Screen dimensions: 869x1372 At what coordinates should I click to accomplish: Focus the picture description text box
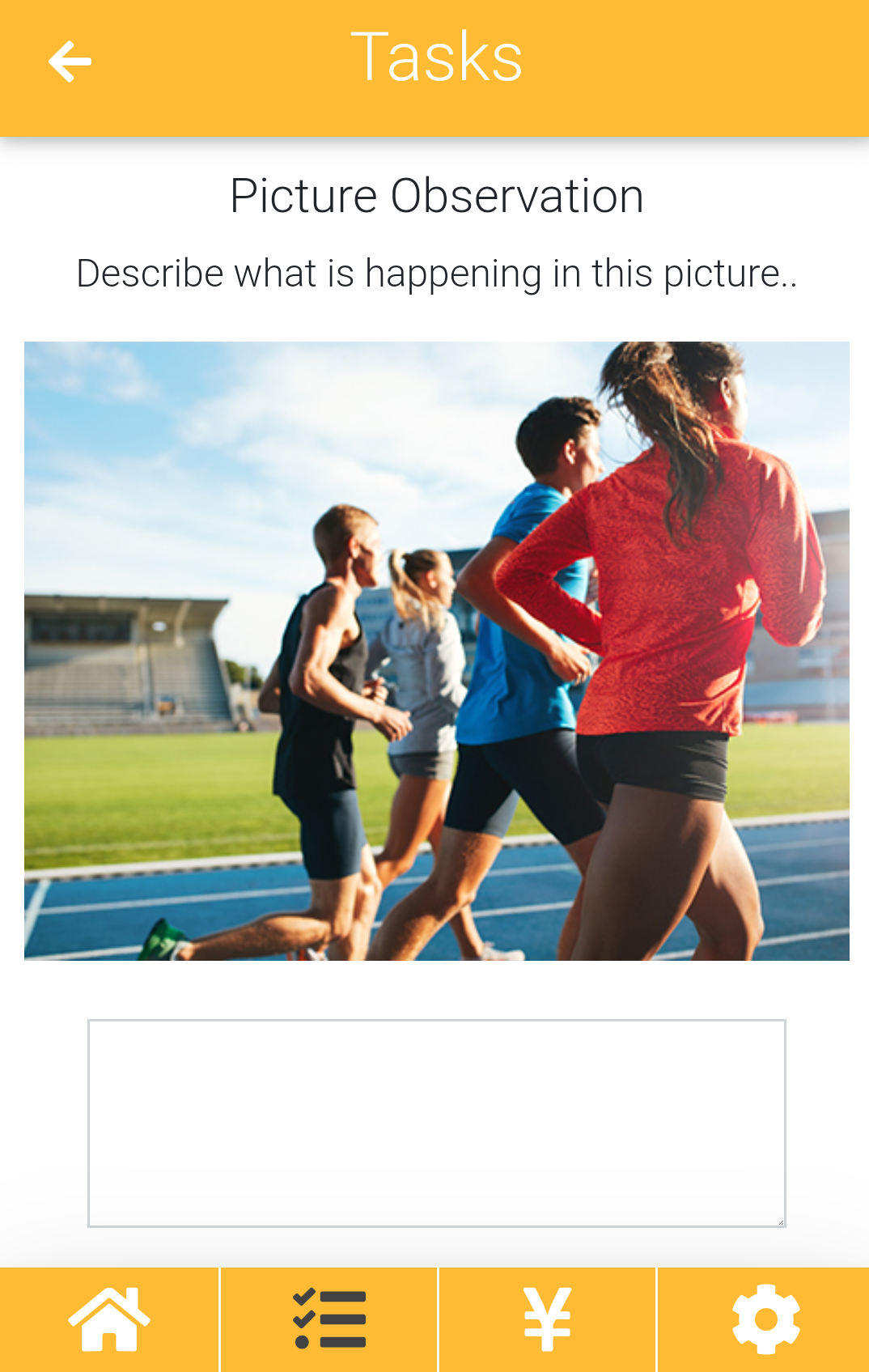point(436,1123)
